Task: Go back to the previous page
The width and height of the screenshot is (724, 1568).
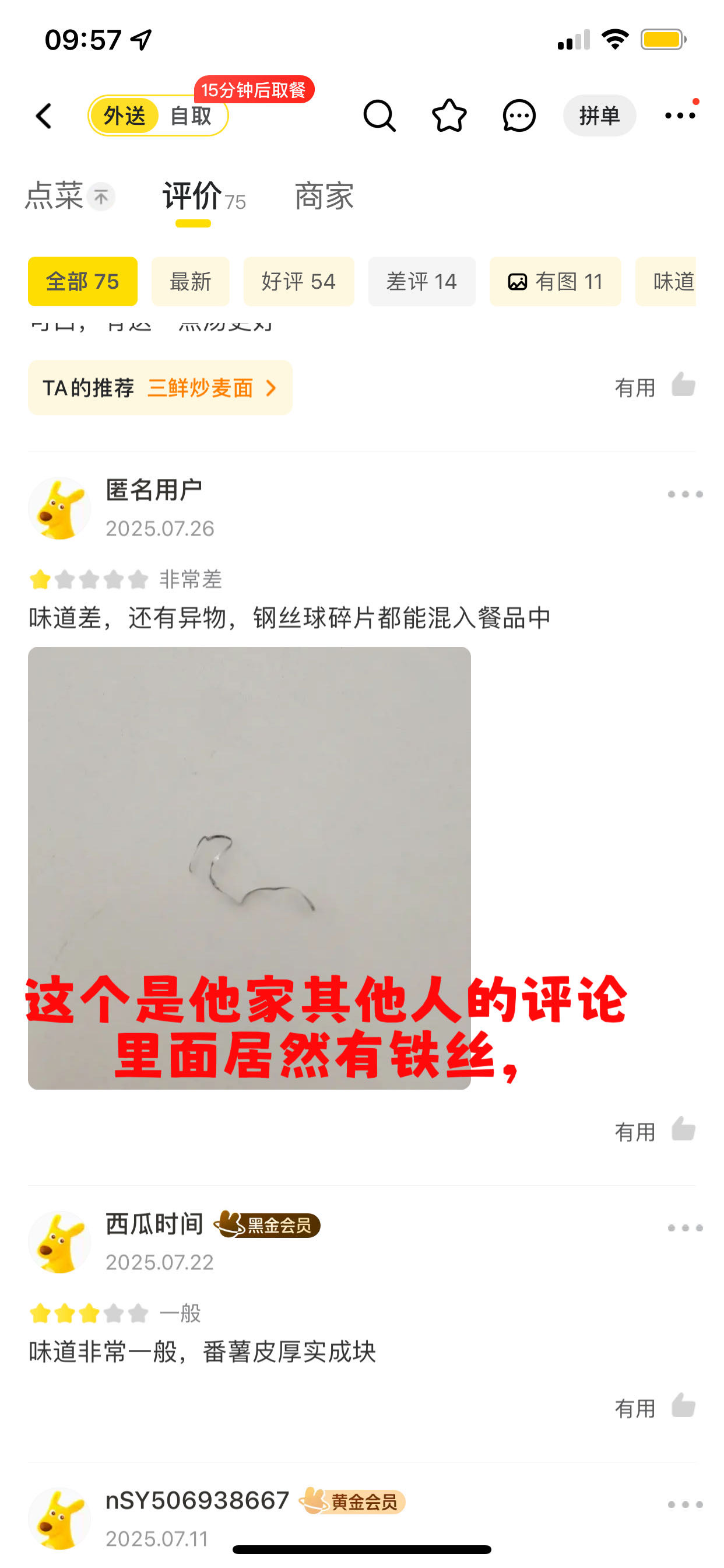Action: [x=44, y=116]
